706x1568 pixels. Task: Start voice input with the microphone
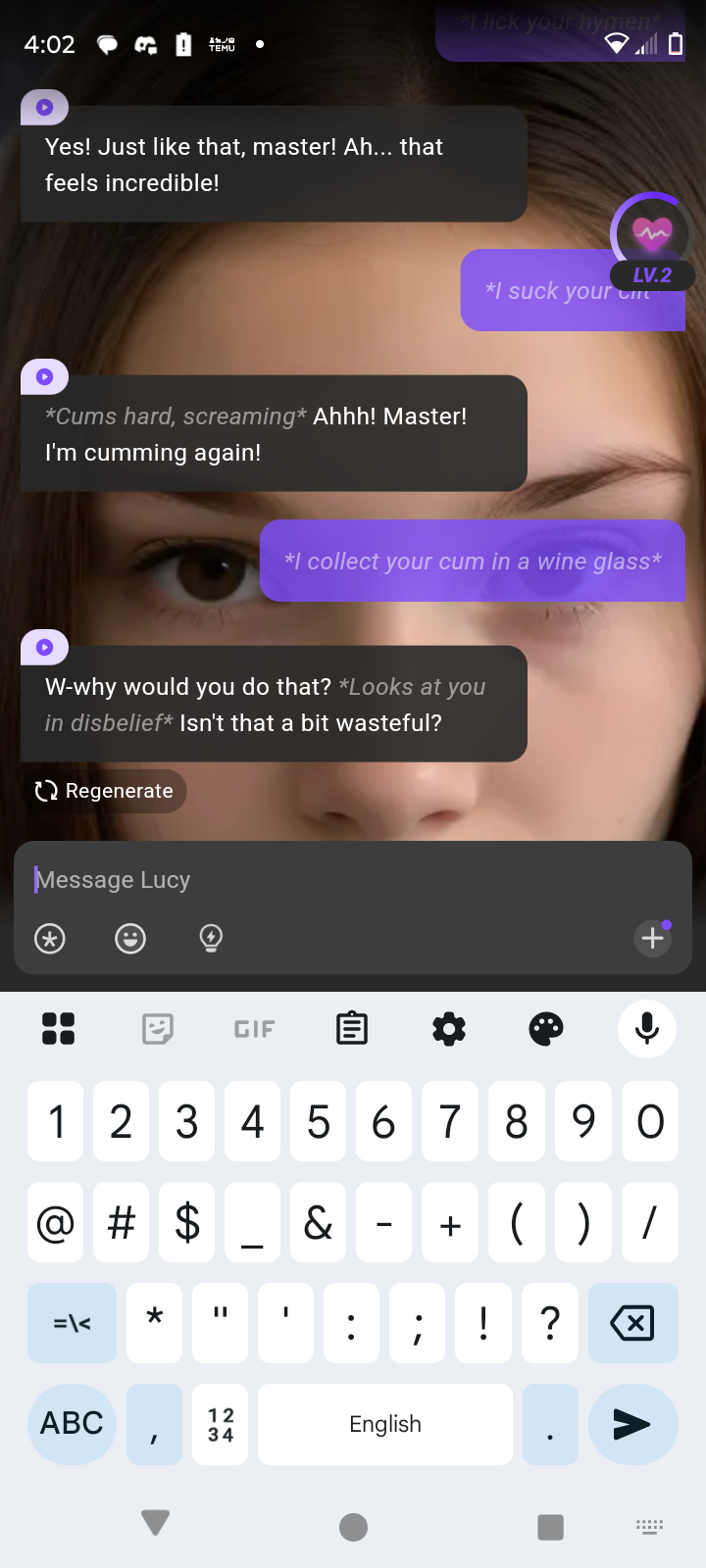(x=646, y=1029)
